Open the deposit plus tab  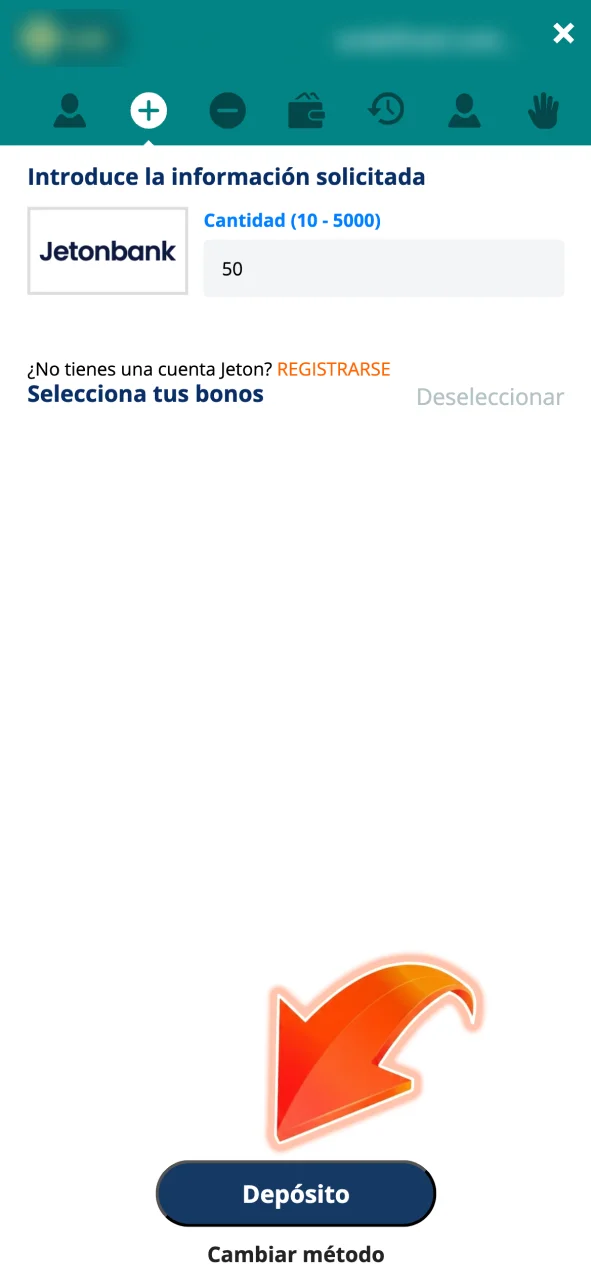(148, 110)
